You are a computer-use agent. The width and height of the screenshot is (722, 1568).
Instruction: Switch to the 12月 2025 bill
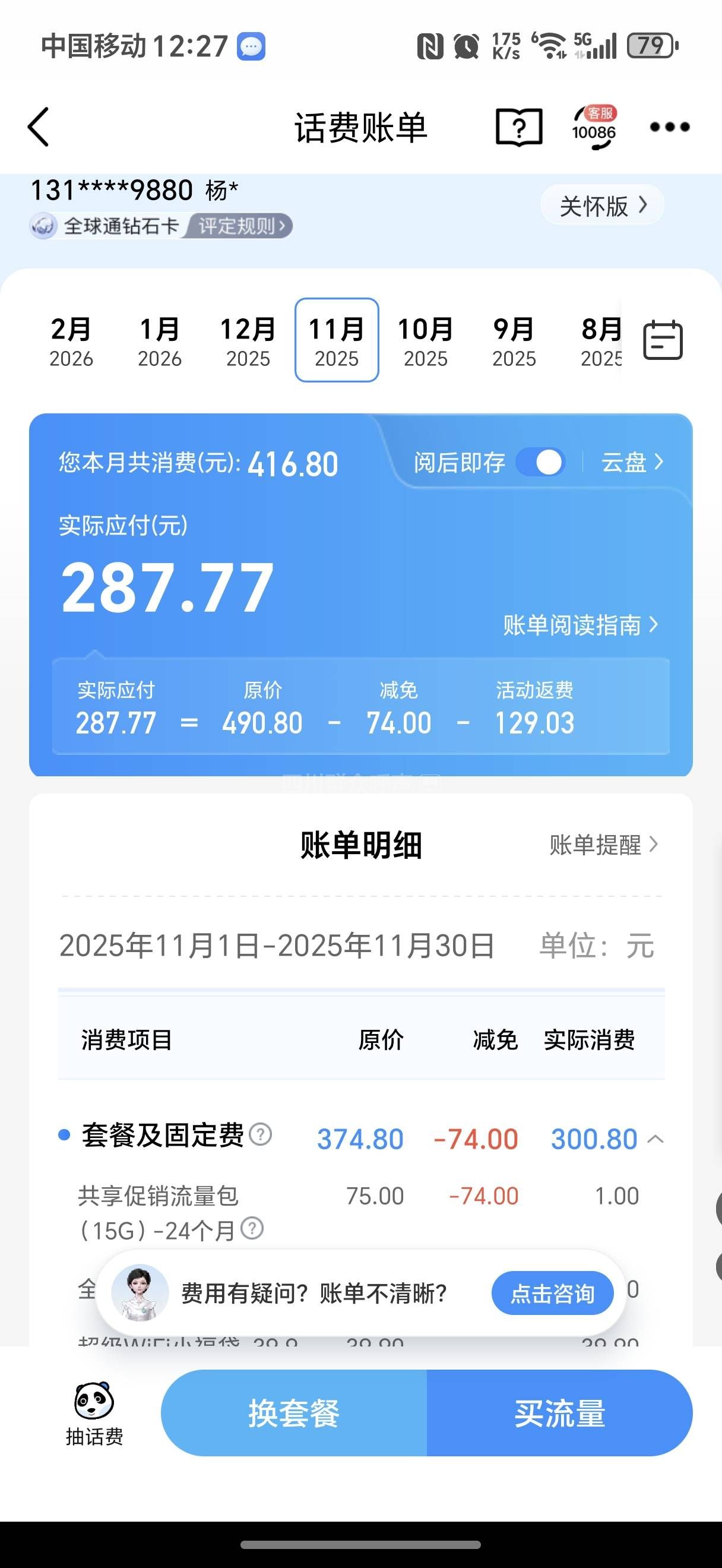(x=248, y=341)
